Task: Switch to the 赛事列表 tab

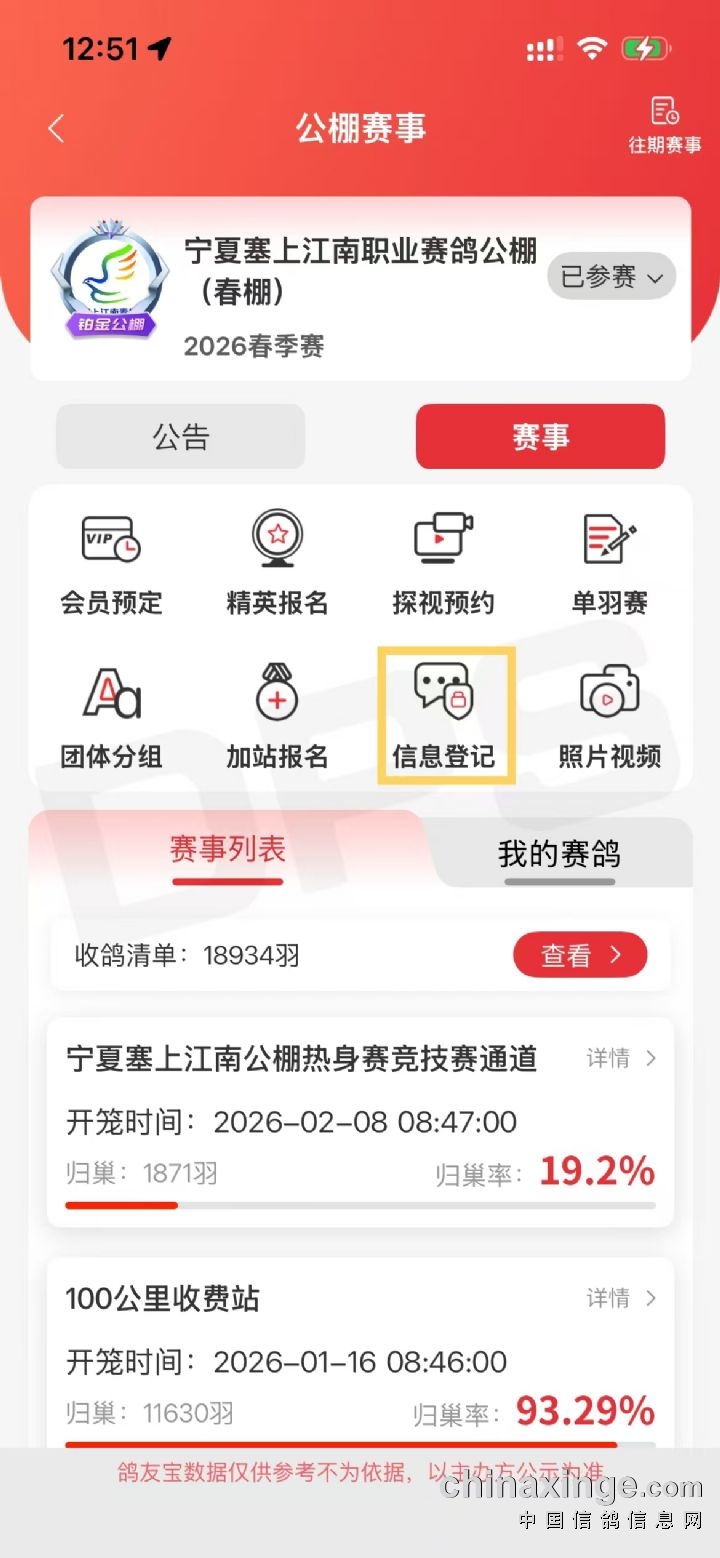Action: click(227, 851)
